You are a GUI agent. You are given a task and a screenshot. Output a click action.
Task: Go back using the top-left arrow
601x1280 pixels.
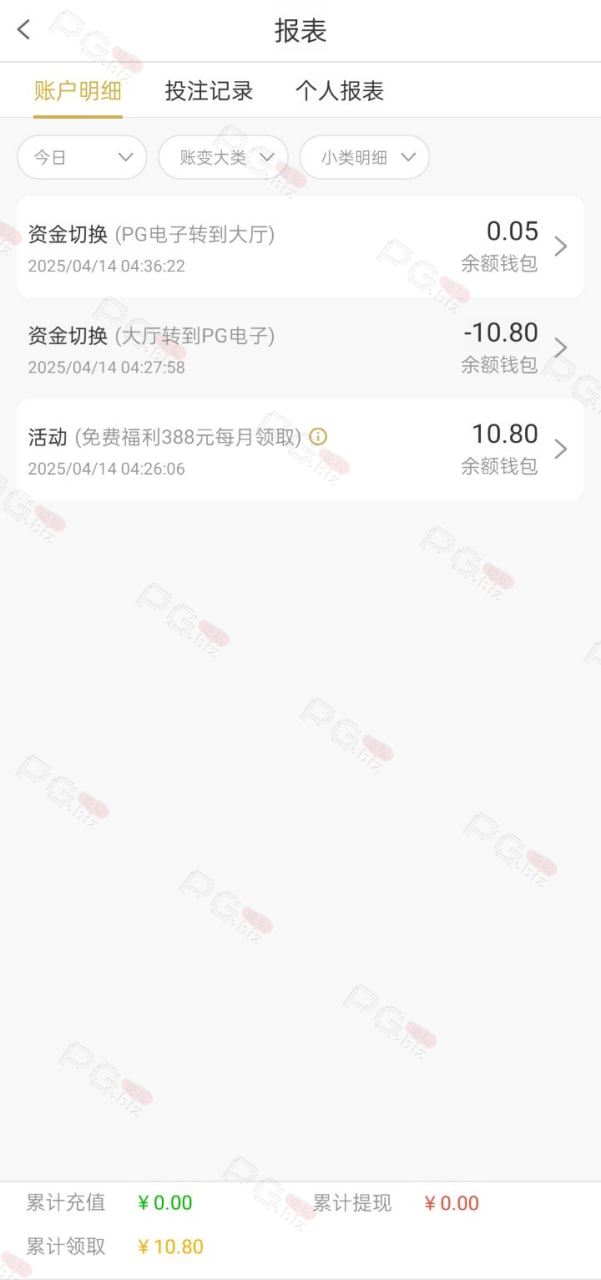[x=25, y=30]
